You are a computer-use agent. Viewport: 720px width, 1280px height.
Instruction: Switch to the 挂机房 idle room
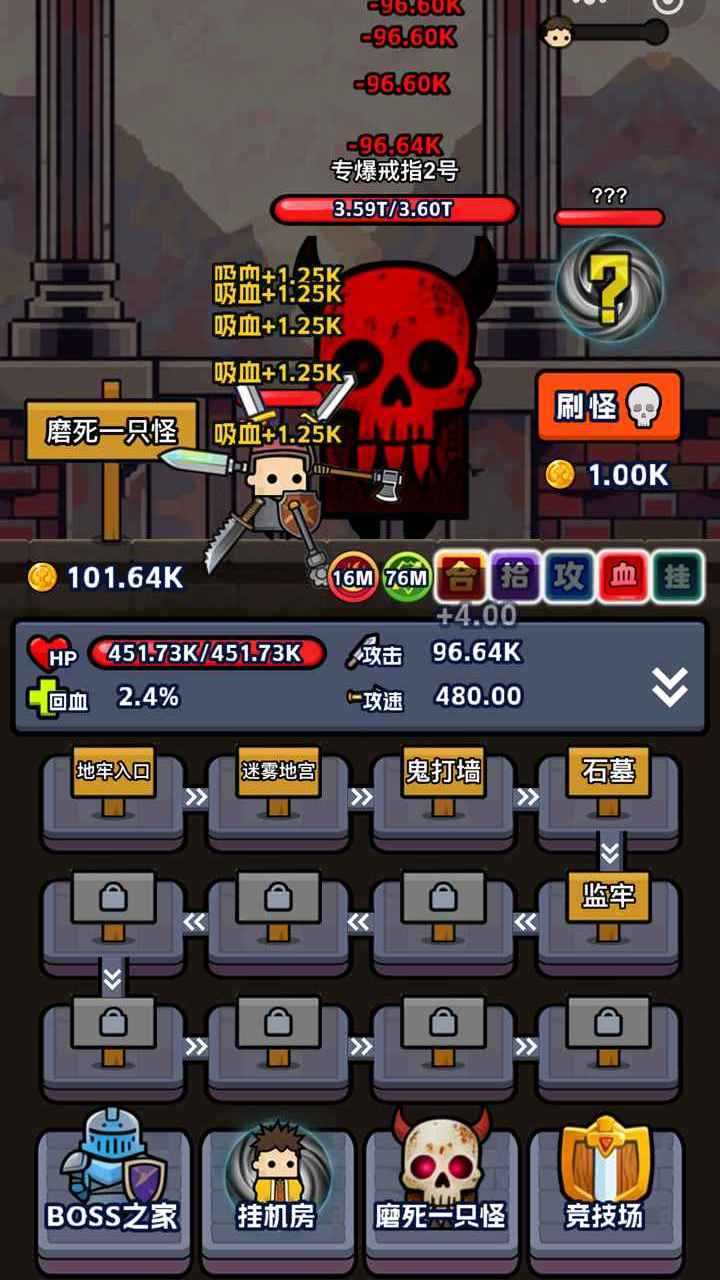[x=276, y=1180]
